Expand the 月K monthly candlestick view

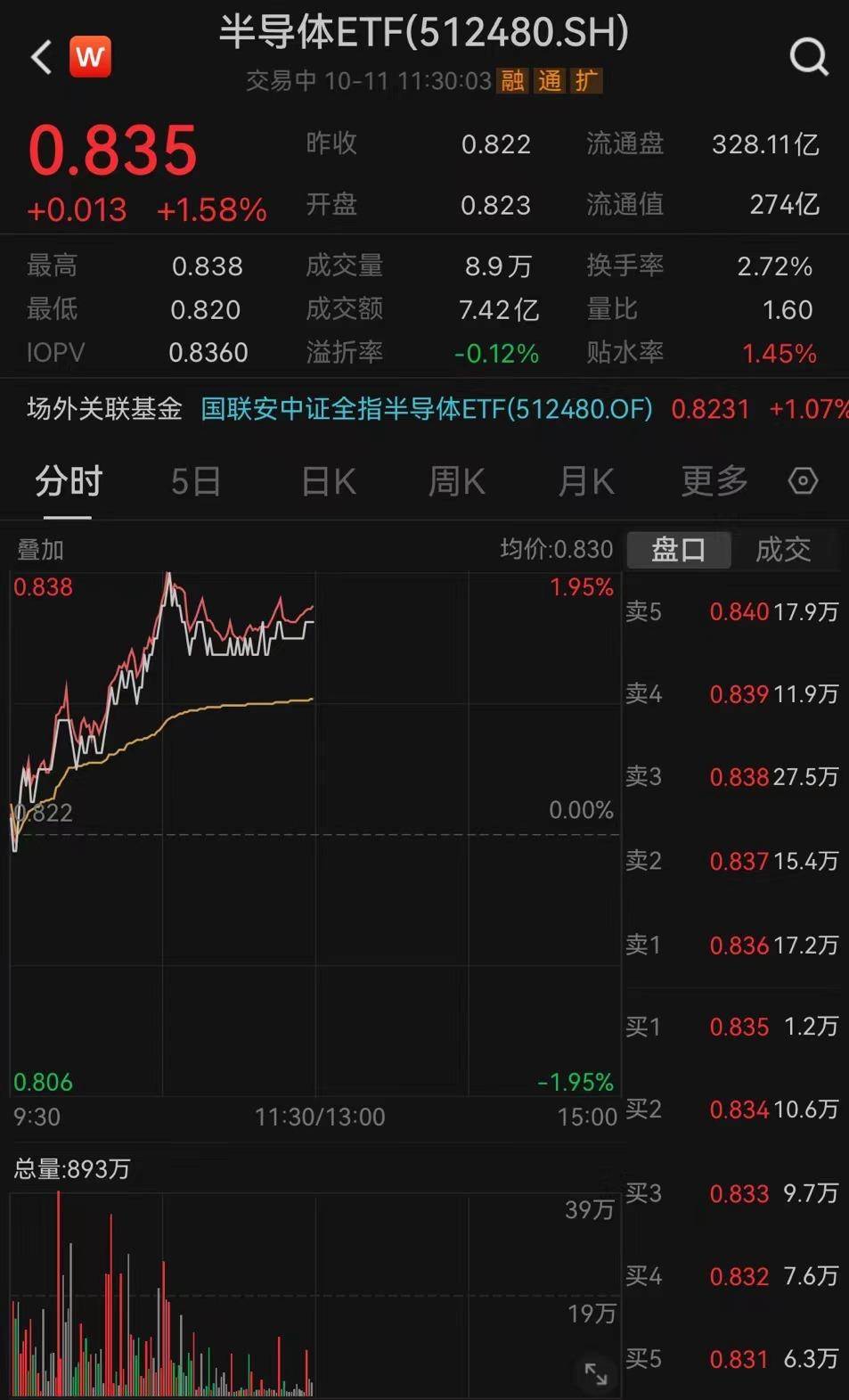point(584,480)
